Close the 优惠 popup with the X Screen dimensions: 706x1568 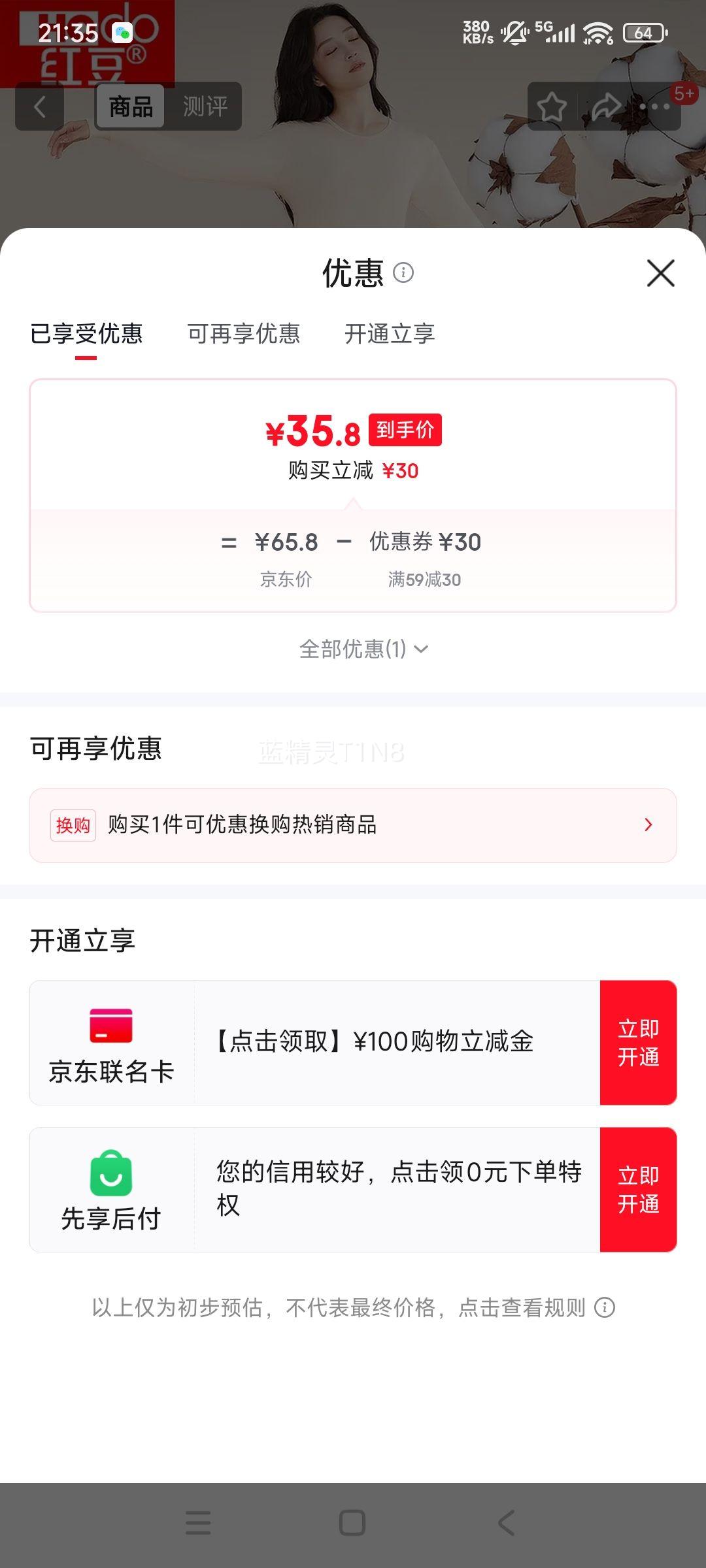662,273
